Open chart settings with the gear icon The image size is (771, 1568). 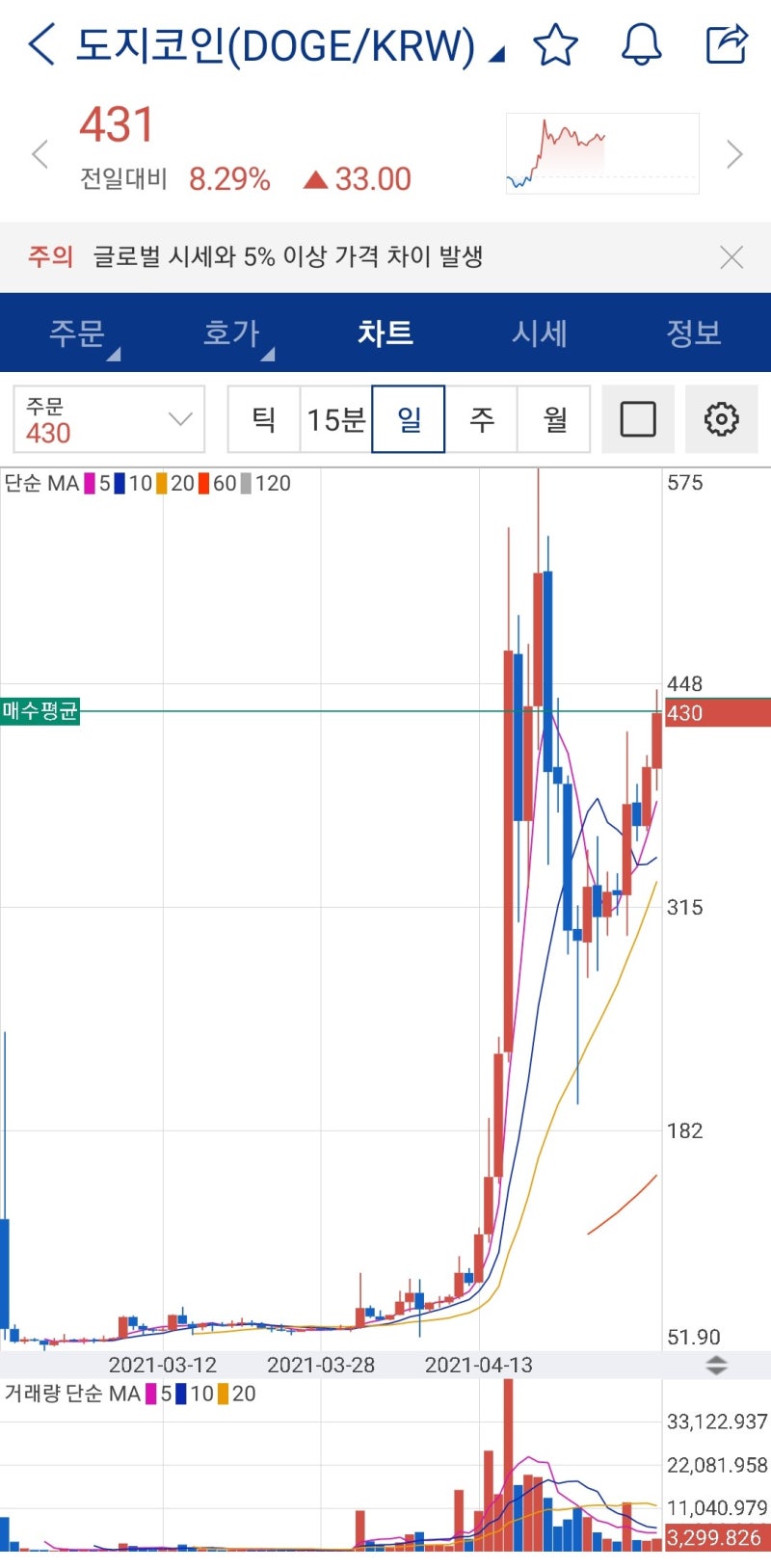coord(721,417)
